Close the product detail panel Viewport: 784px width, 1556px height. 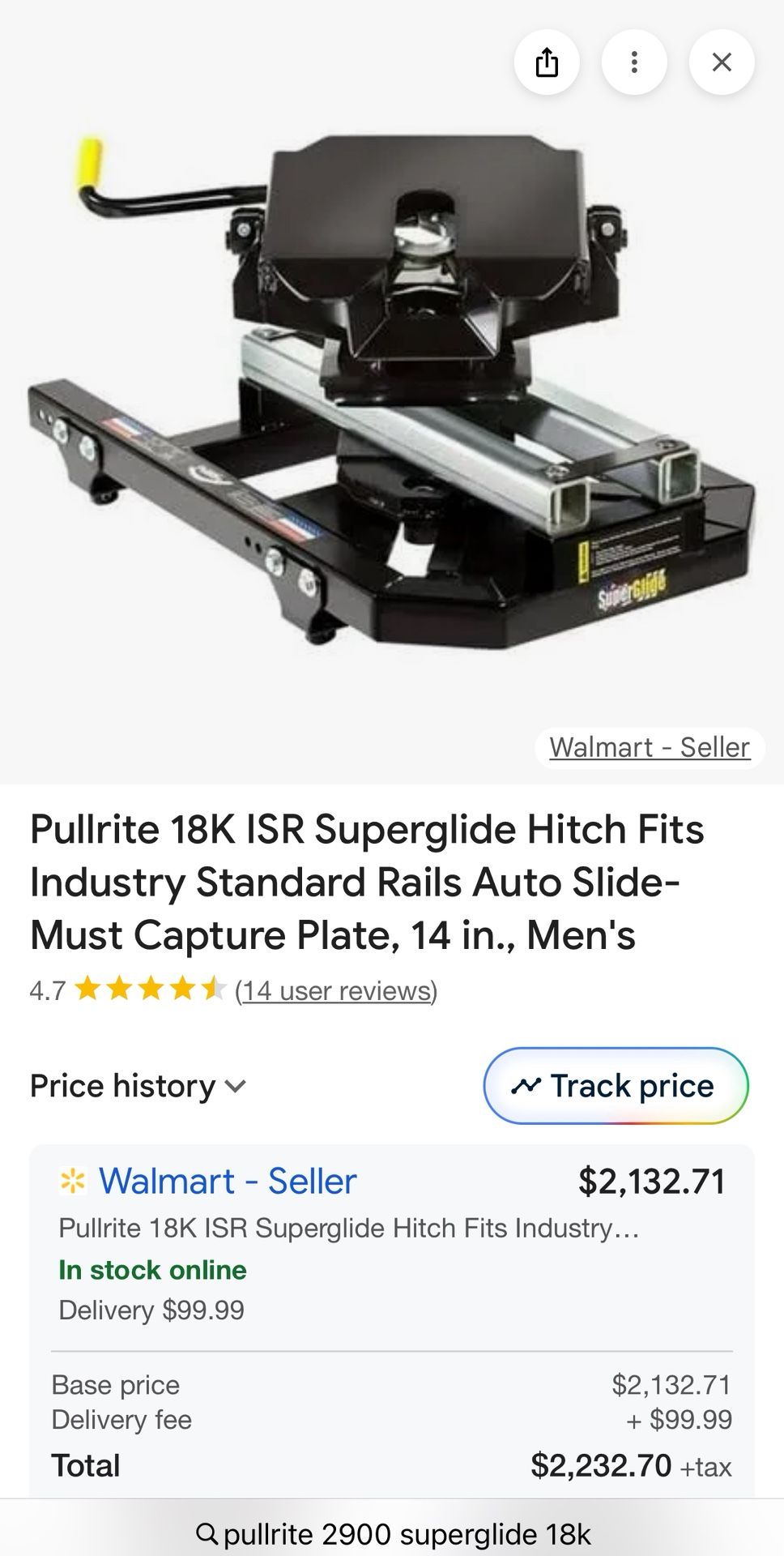[x=722, y=62]
